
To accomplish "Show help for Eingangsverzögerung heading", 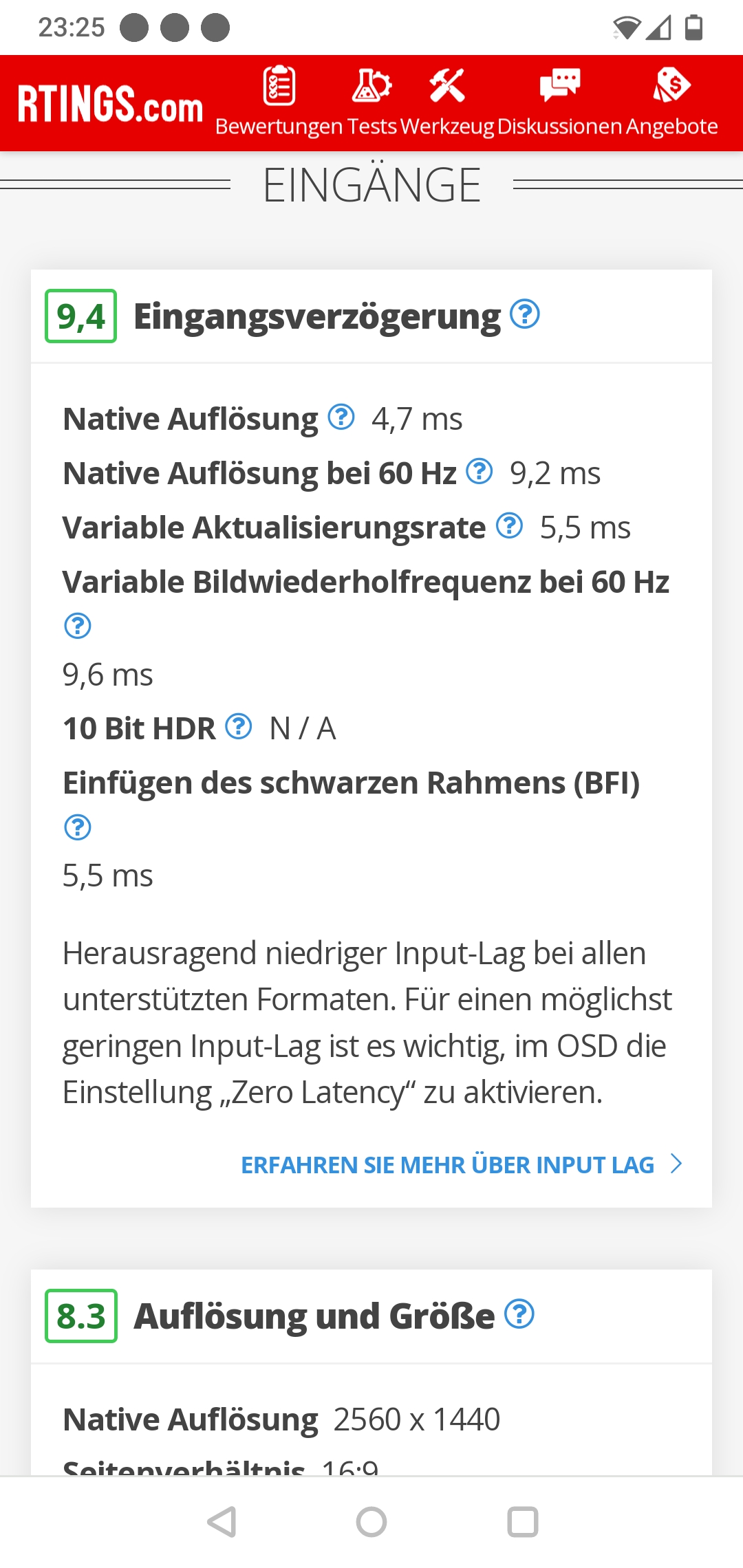I will click(x=525, y=315).
